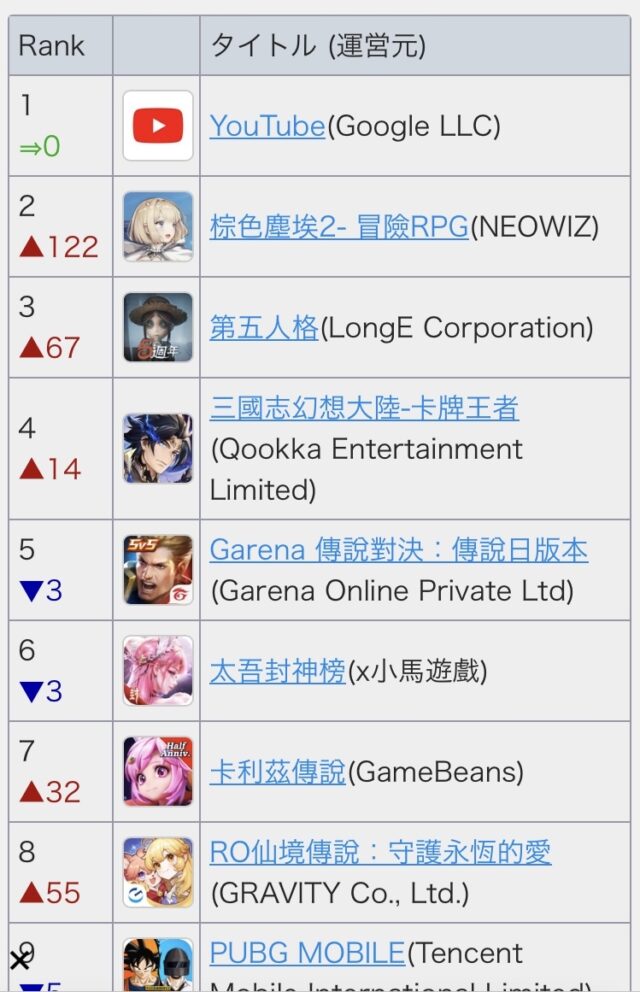The height and width of the screenshot is (992, 640).
Task: Follow the 第五人格 title link
Action: coord(264,328)
